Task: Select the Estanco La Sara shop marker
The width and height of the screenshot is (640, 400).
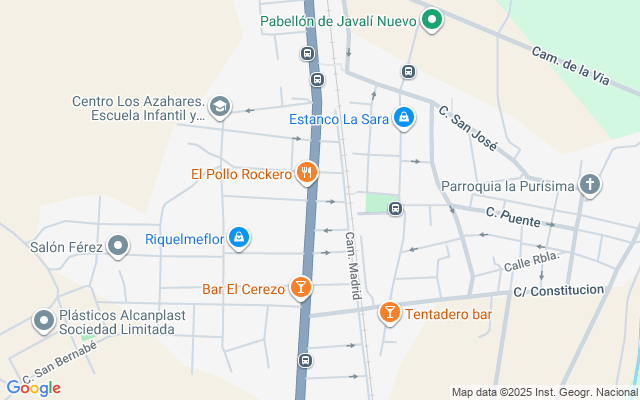Action: point(404,118)
